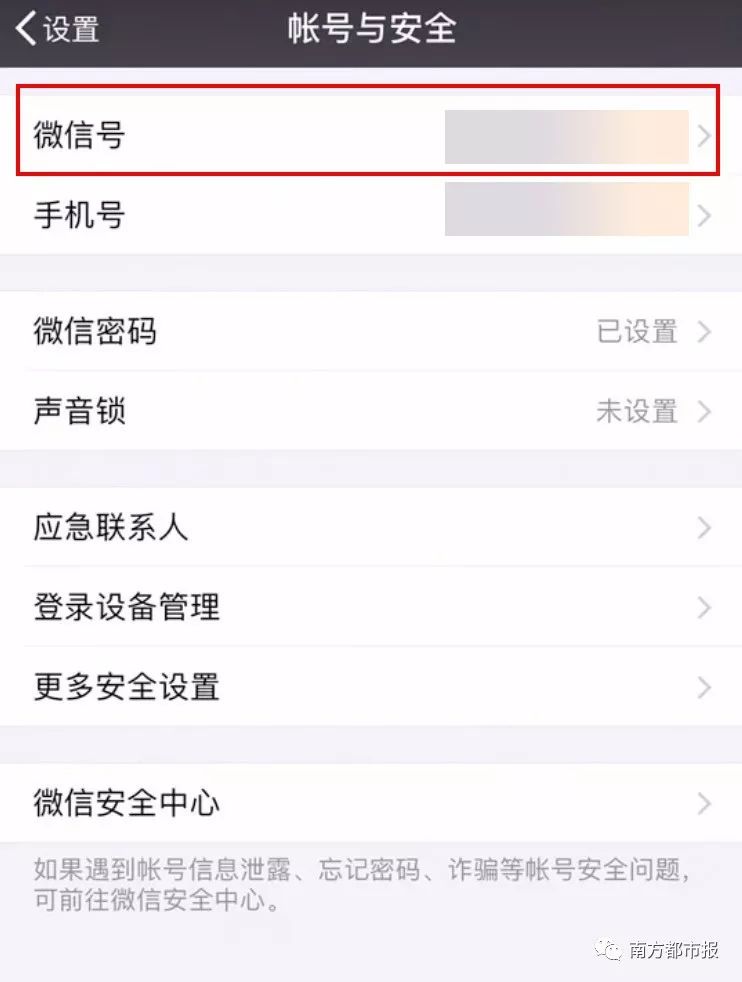
Task: Open 微信密码 settings
Action: 370,331
